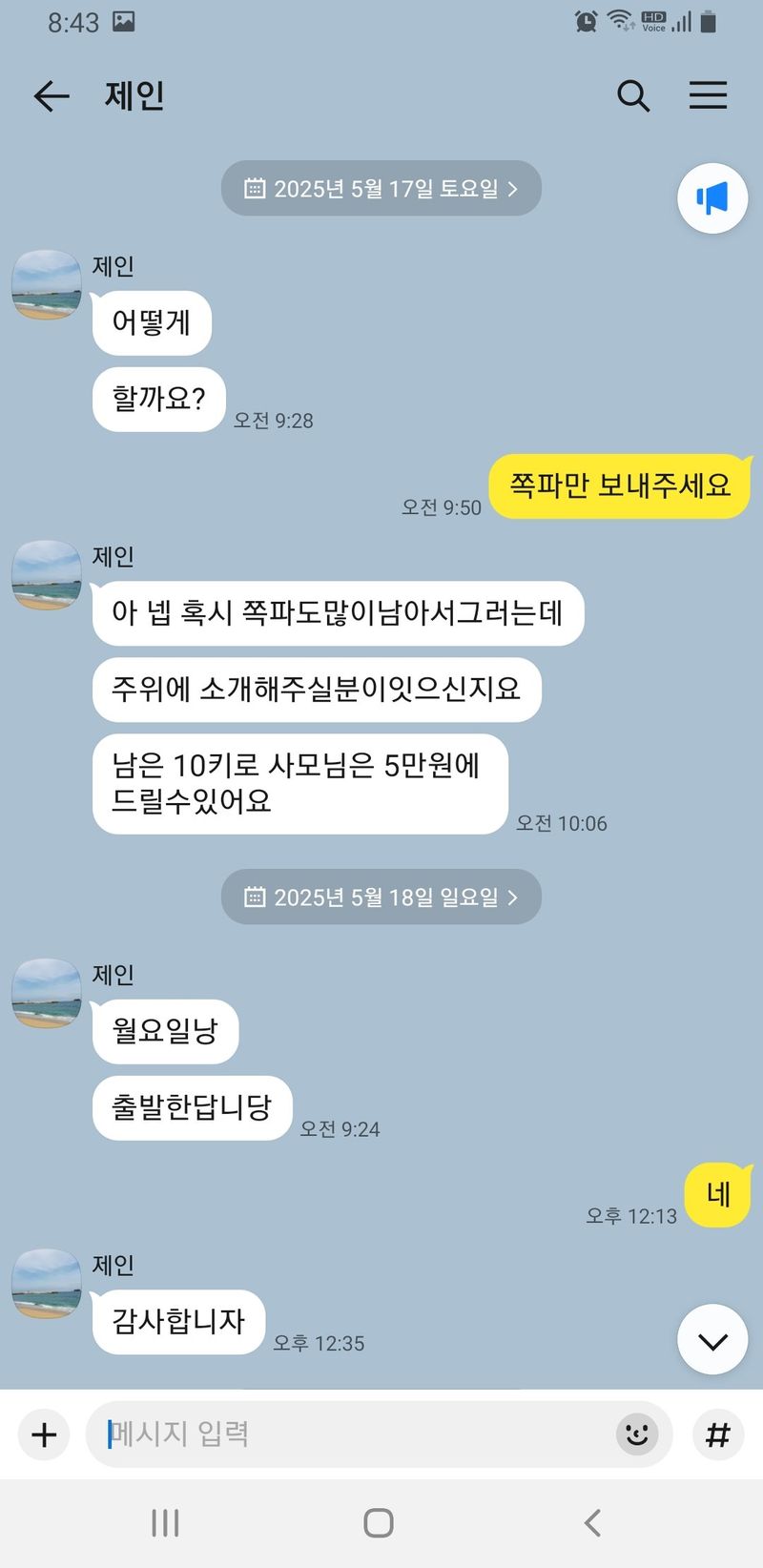Tap the system home button

pos(379,1523)
